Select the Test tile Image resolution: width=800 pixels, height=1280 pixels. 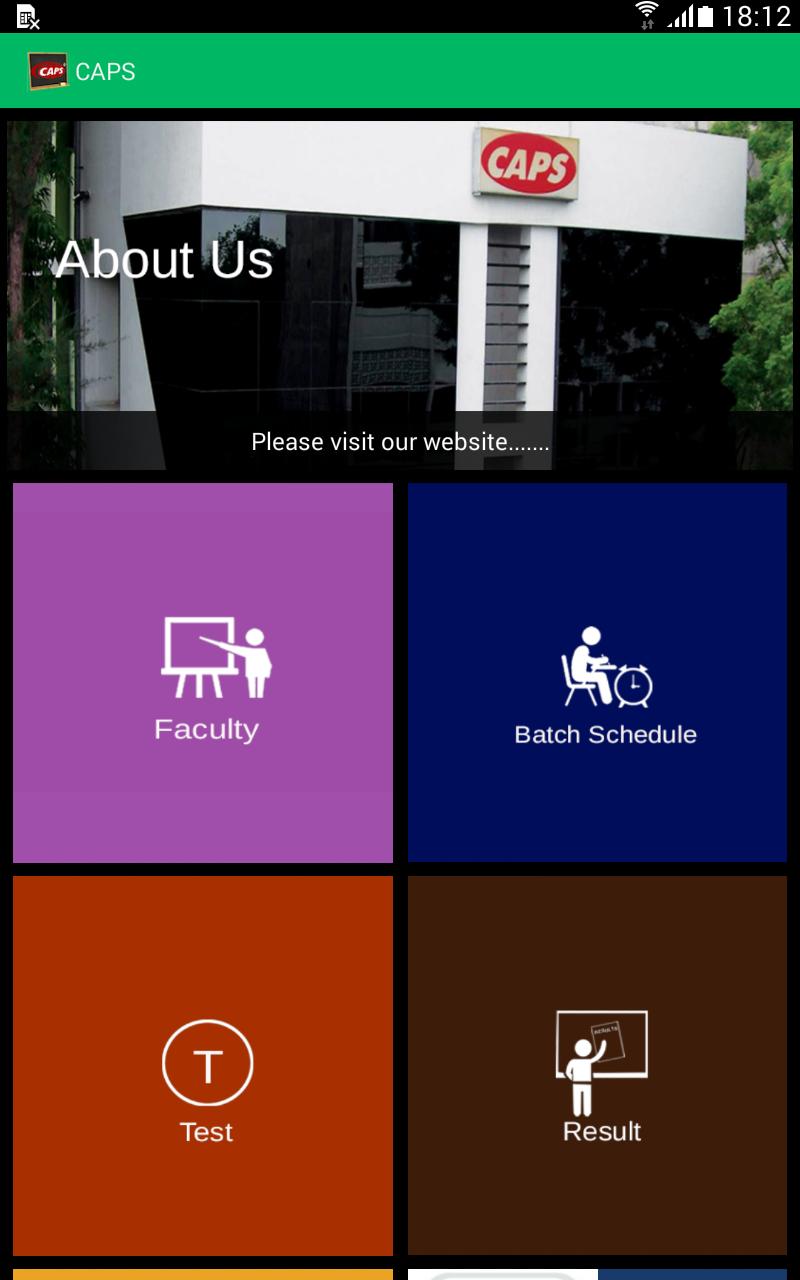[x=203, y=1066]
